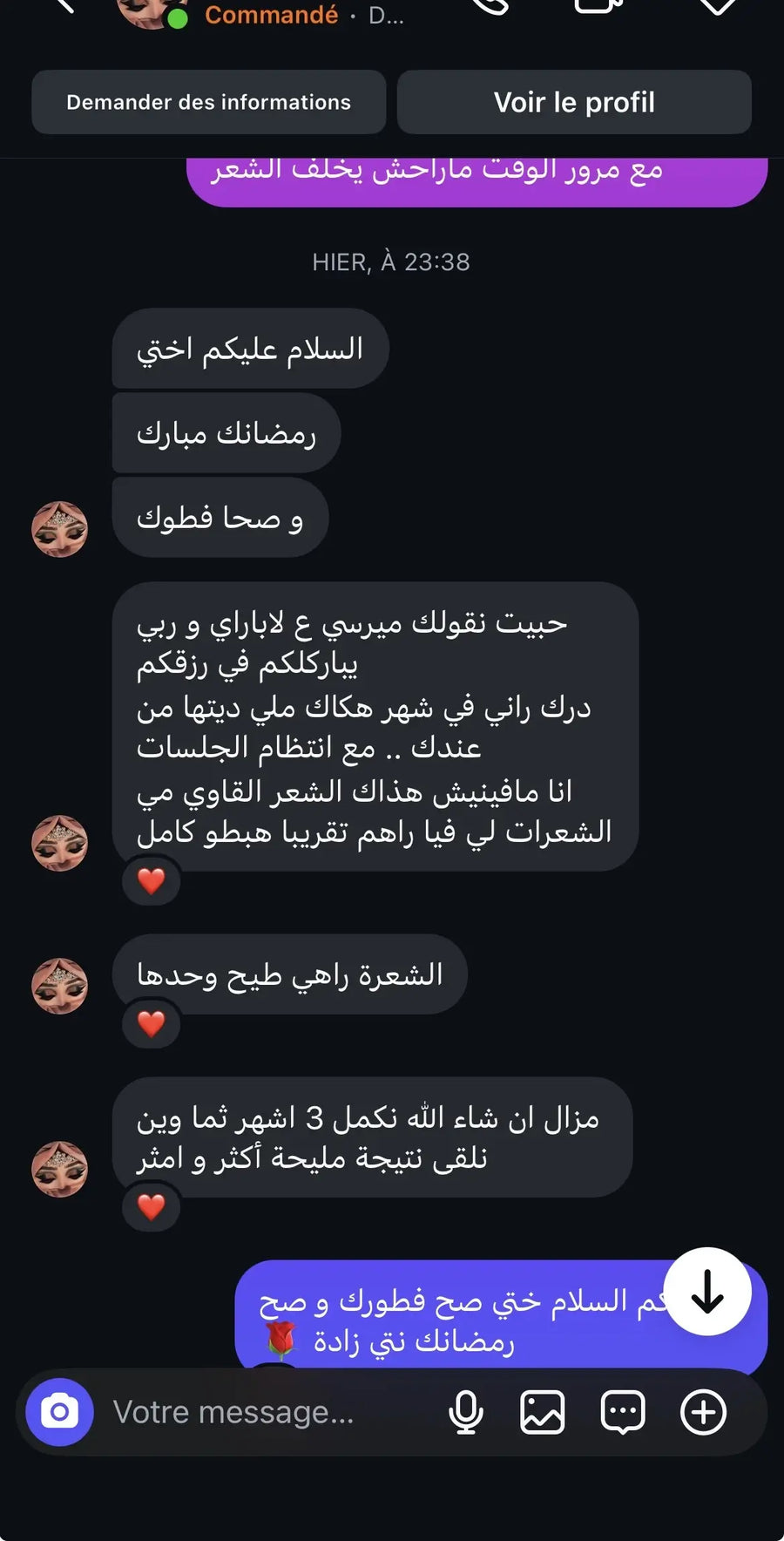The width and height of the screenshot is (784, 1541).
Task: Open the plus menu for more options
Action: pyautogui.click(x=703, y=1412)
